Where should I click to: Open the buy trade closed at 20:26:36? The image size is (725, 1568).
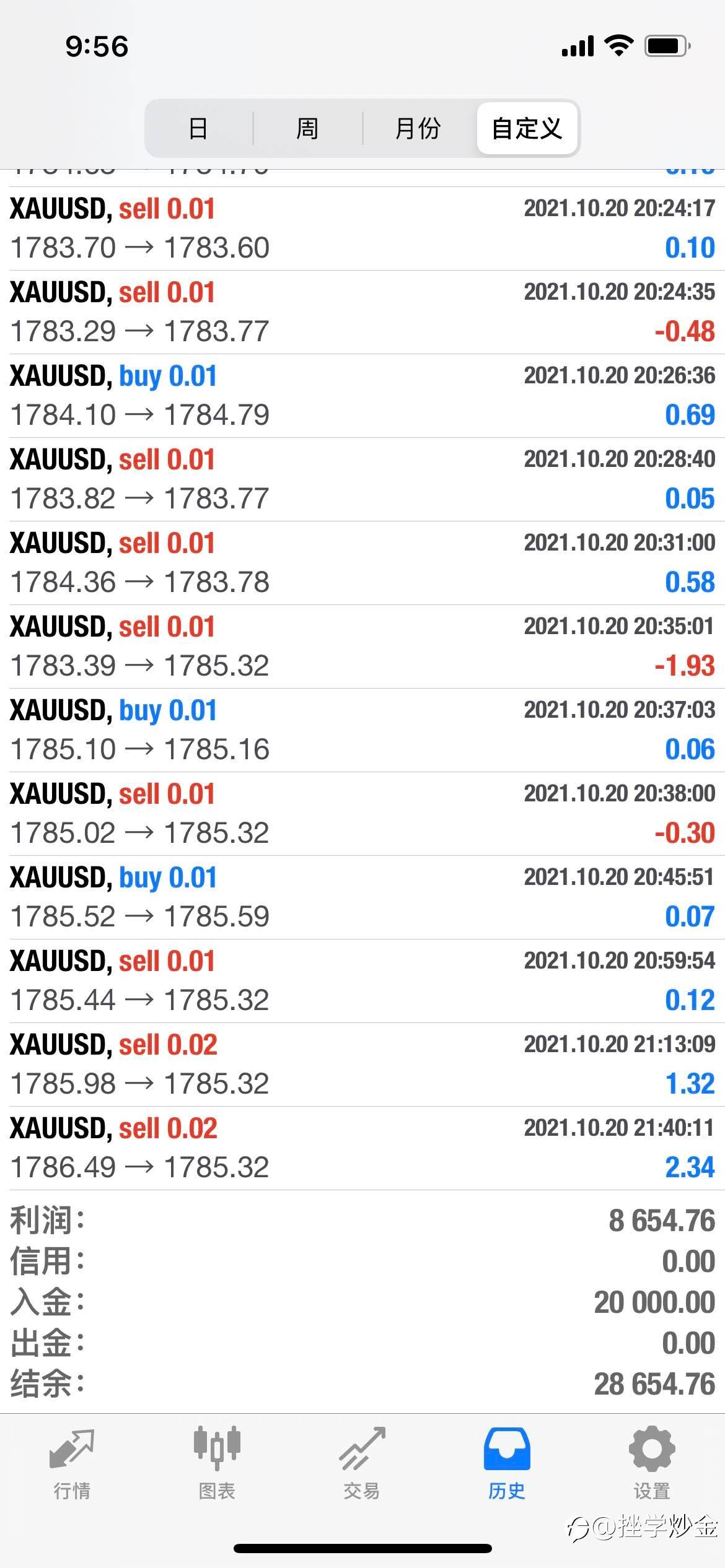[362, 396]
